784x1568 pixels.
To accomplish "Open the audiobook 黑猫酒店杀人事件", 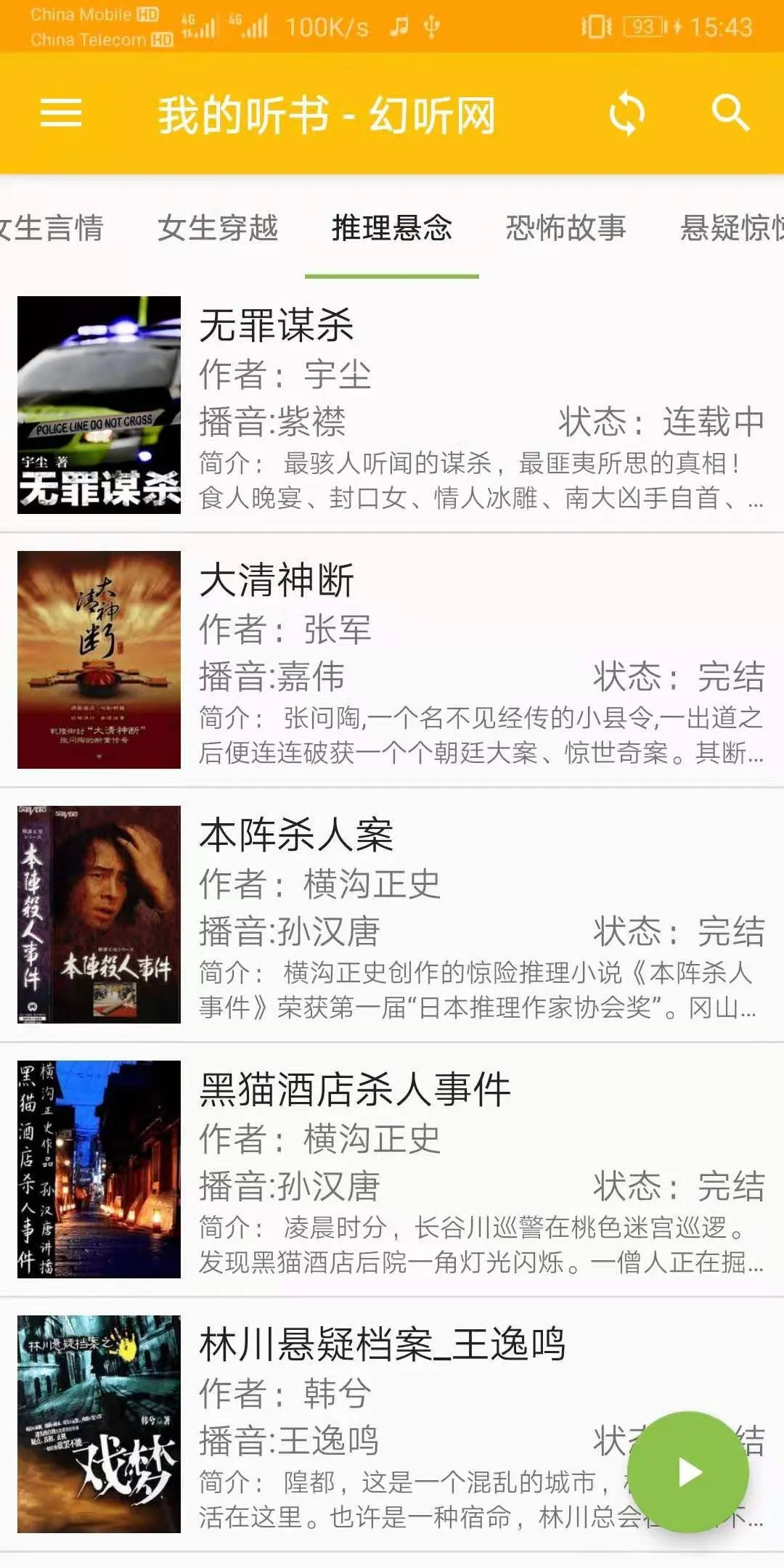I will pos(392,1169).
